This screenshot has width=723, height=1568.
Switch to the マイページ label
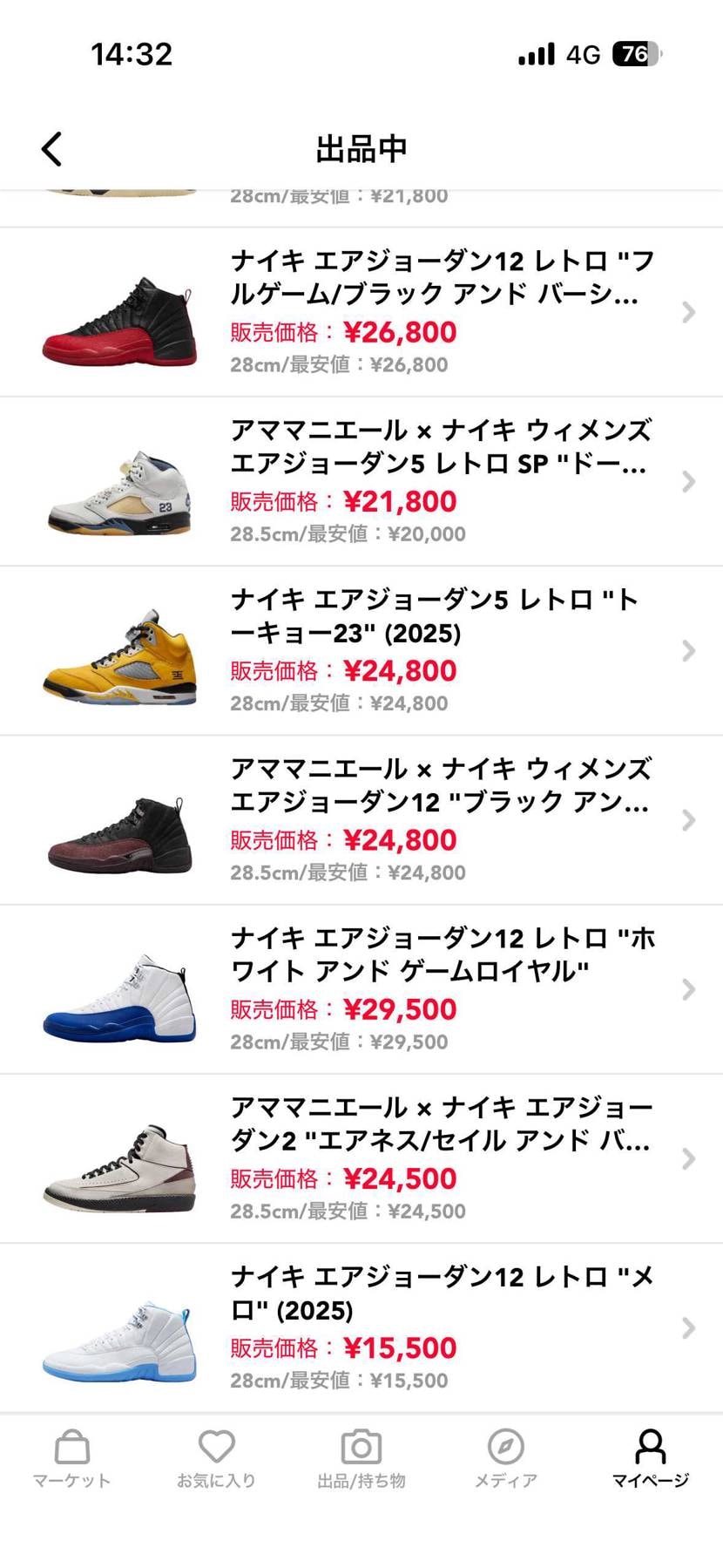650,1479
